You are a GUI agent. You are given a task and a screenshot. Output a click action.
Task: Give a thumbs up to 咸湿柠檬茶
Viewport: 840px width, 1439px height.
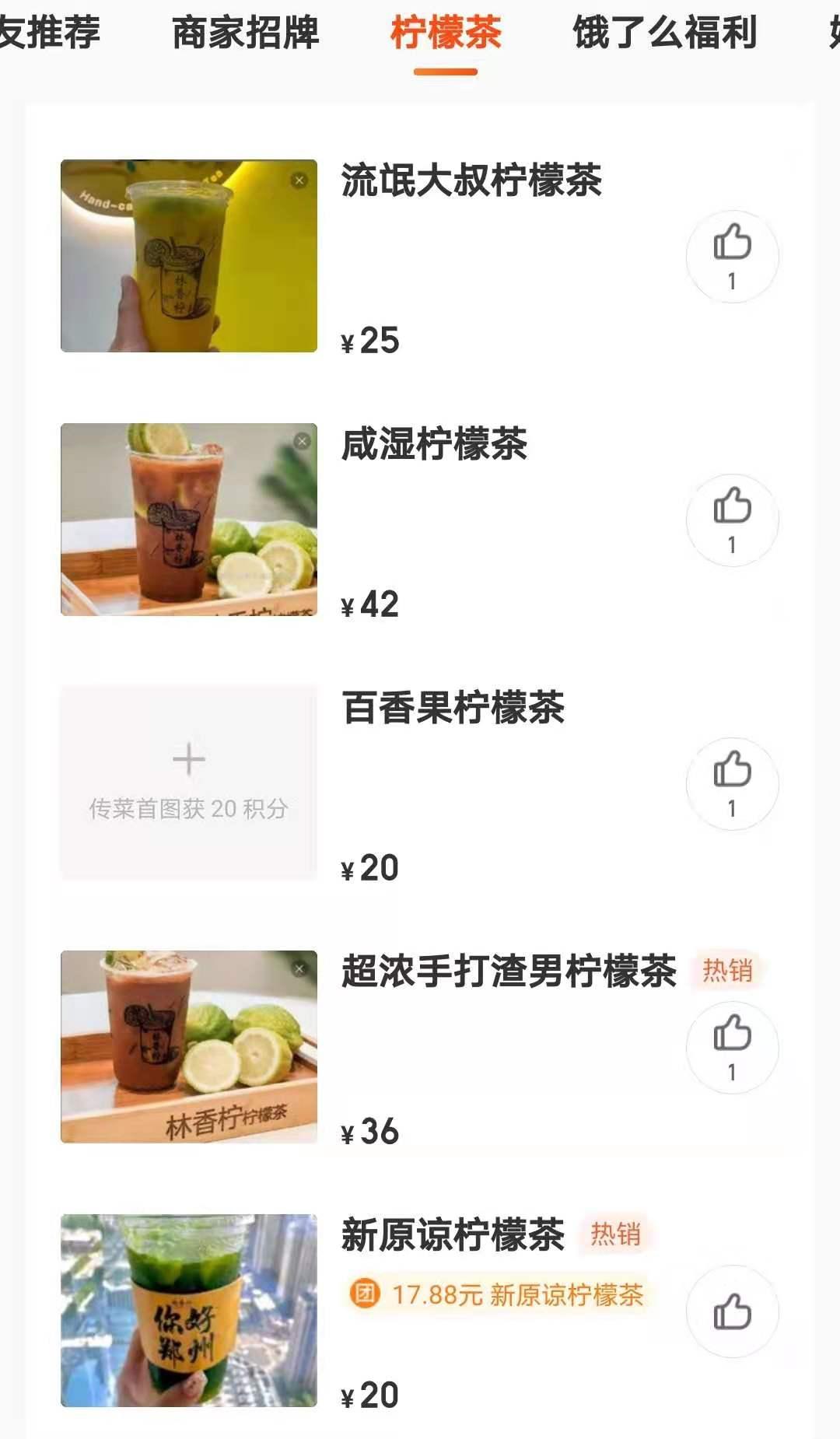coord(732,520)
